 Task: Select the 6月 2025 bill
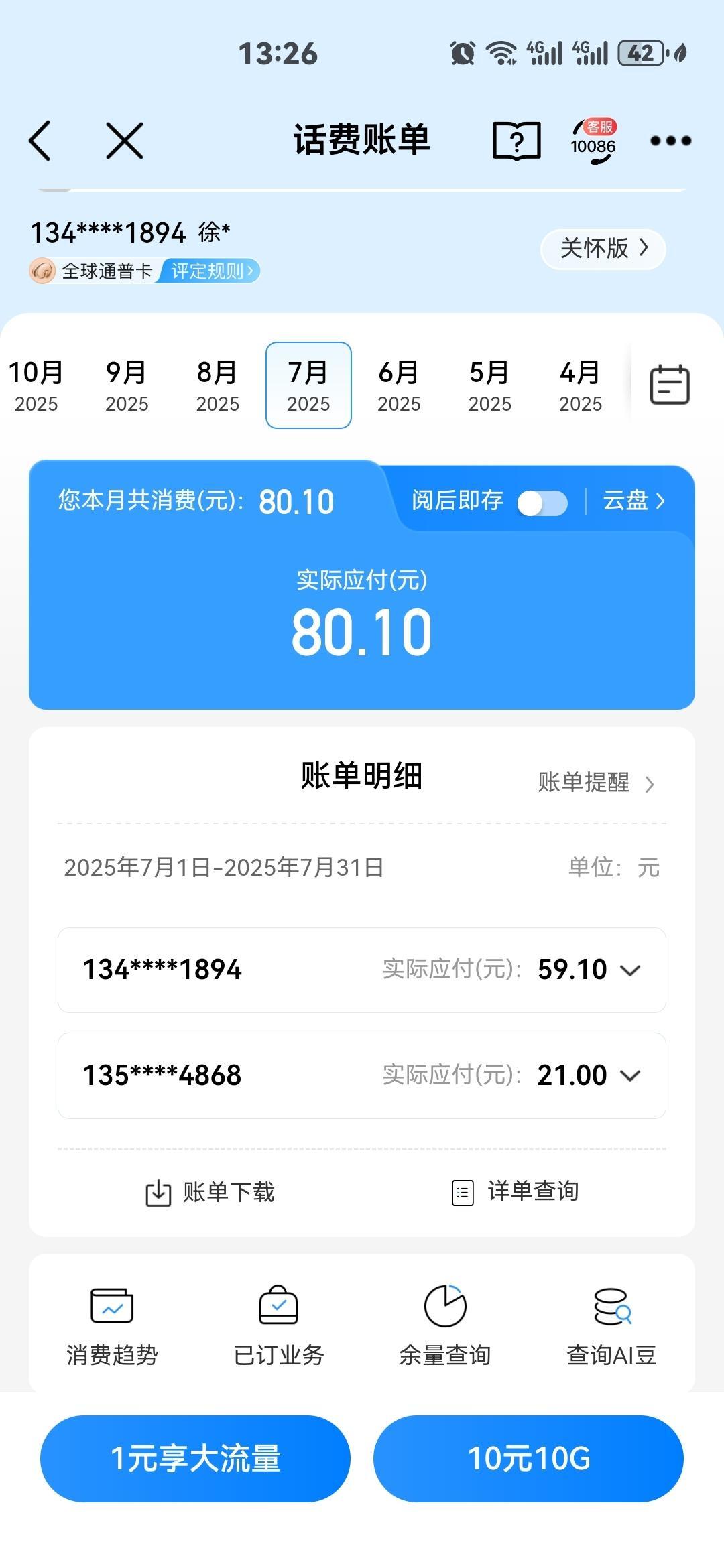pyautogui.click(x=399, y=385)
